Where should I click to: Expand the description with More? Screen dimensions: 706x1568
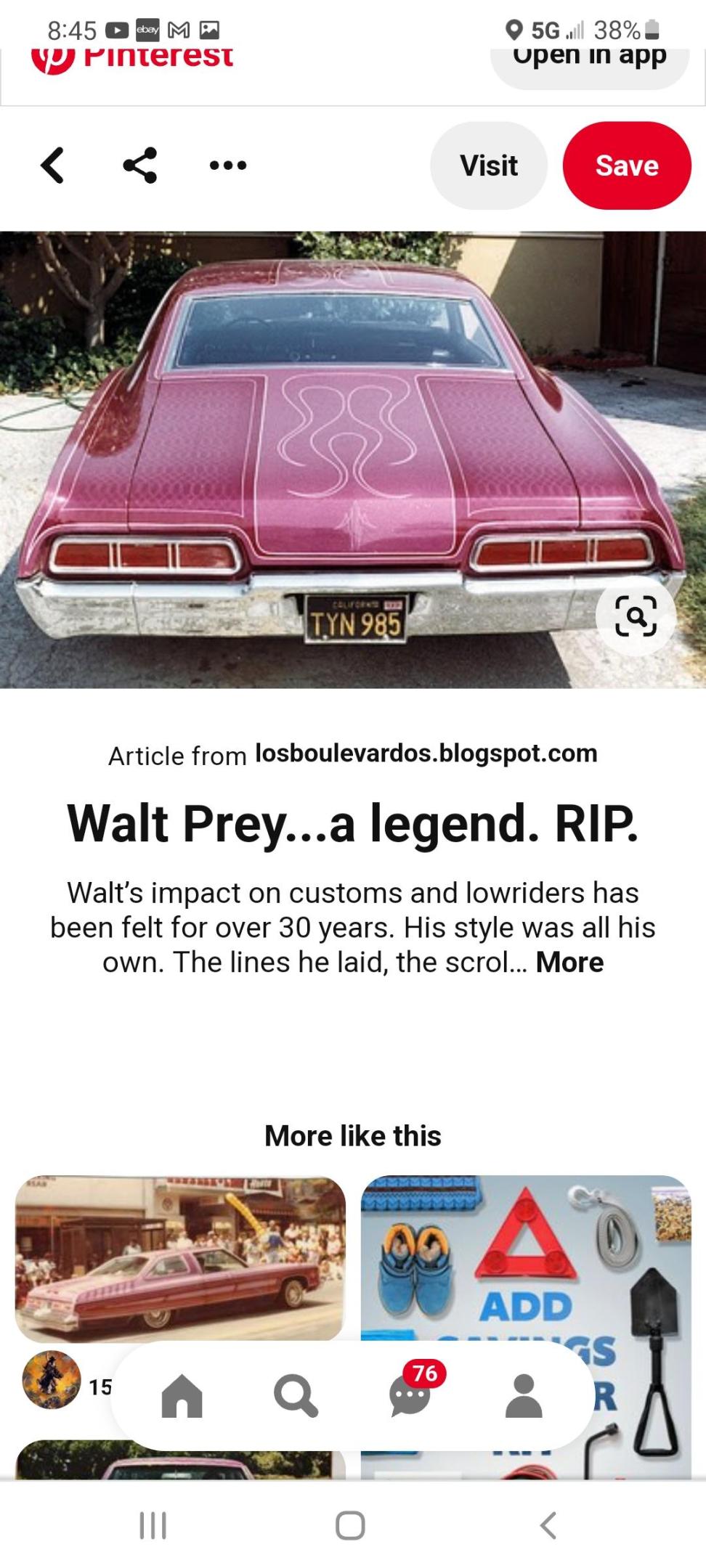[569, 963]
